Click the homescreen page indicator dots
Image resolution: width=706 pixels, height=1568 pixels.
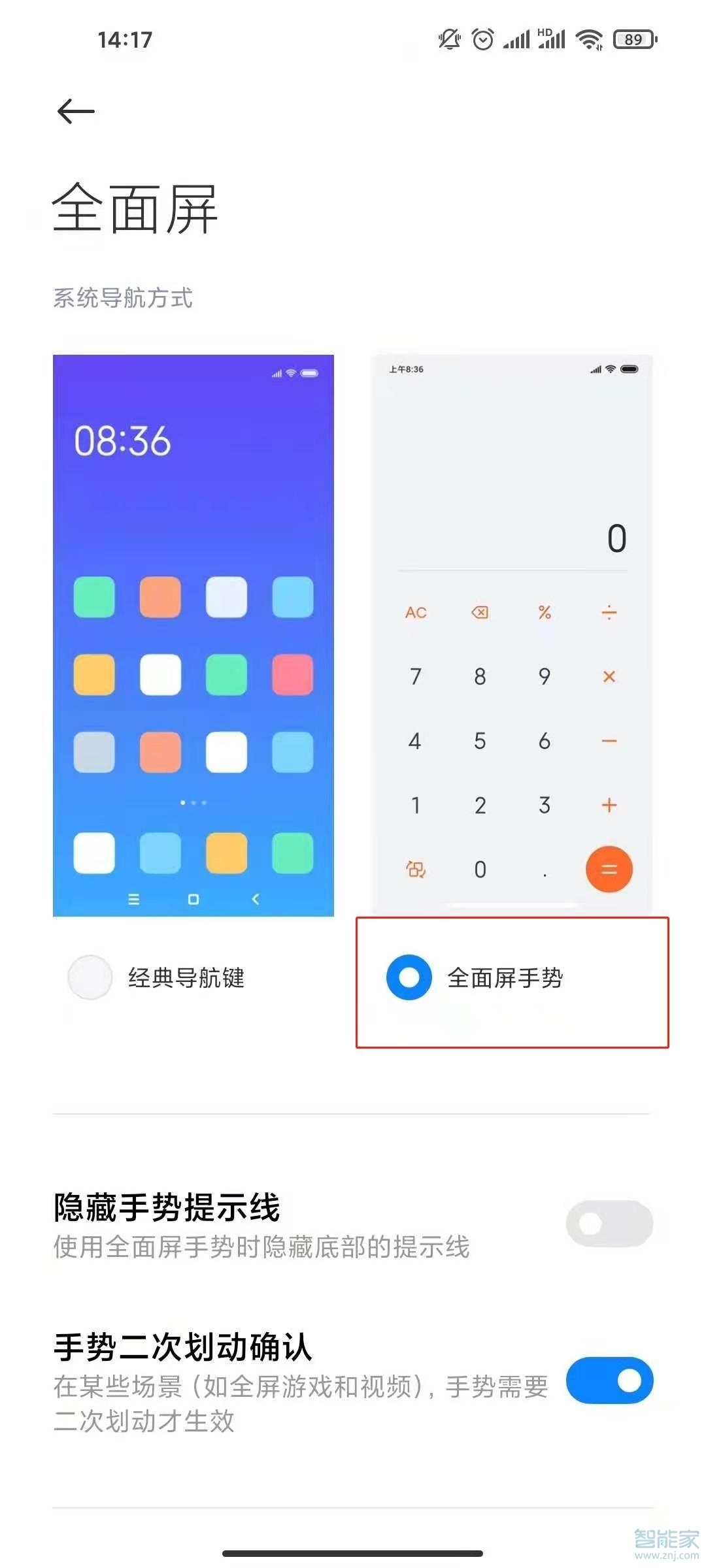coord(193,802)
